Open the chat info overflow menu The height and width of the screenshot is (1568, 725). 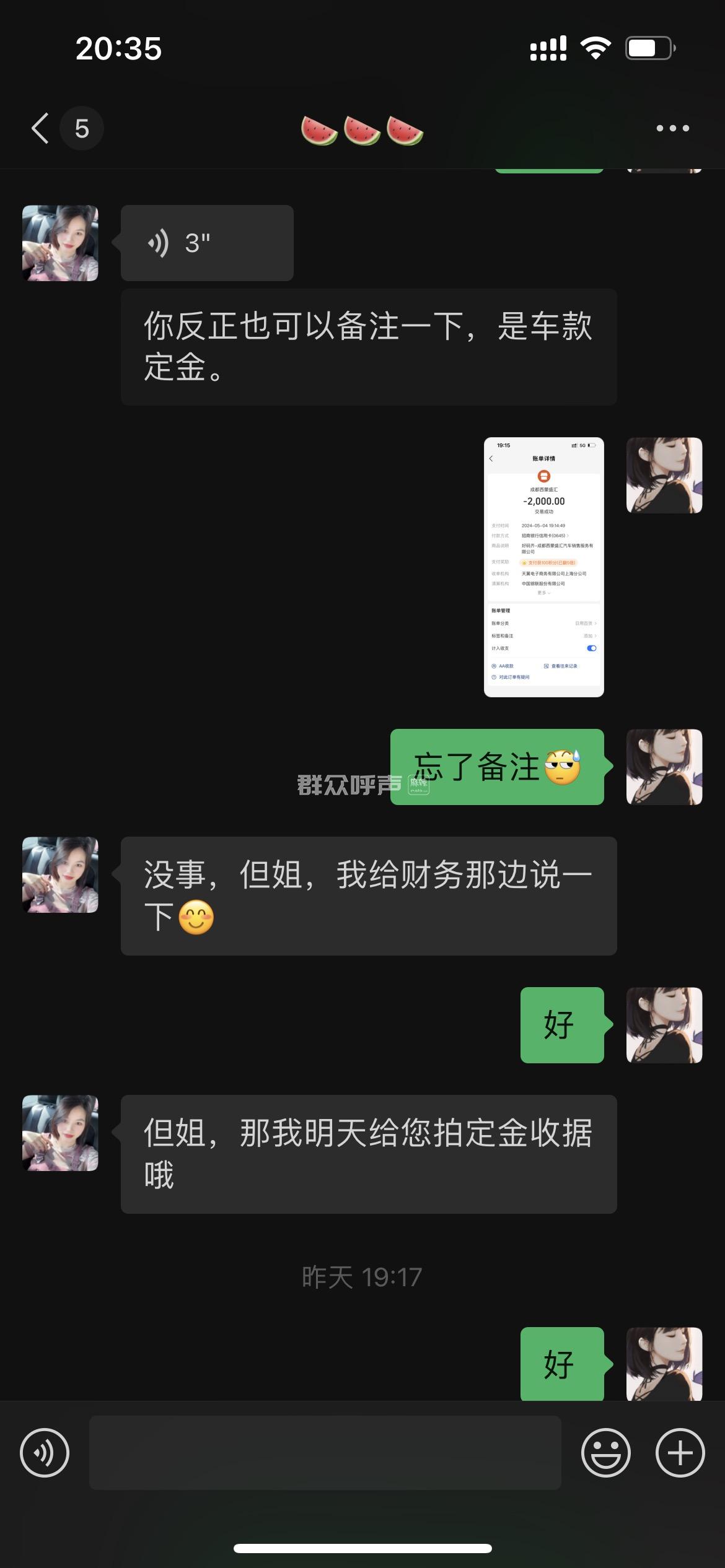(x=672, y=129)
